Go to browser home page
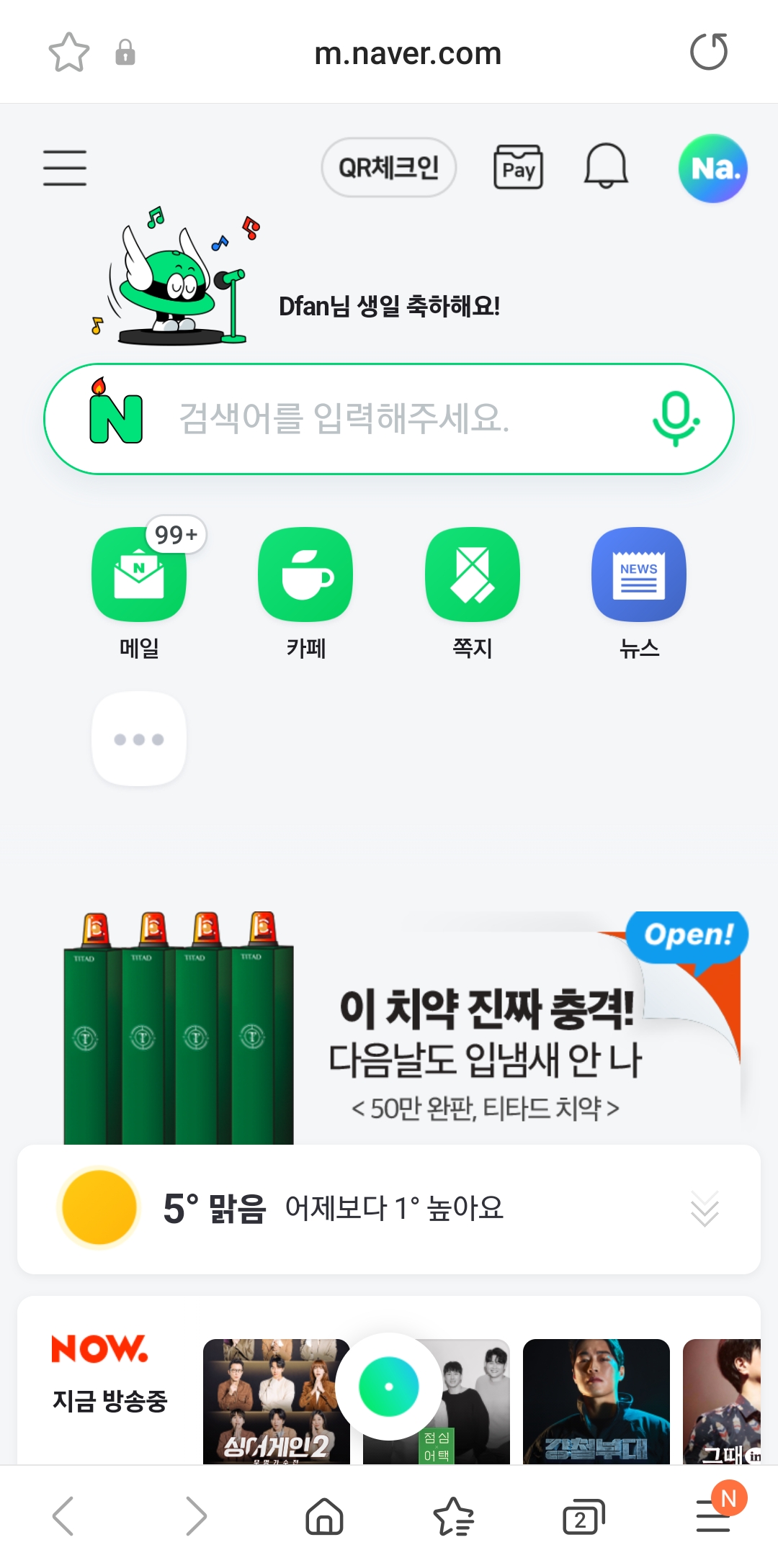The image size is (778, 1568). [x=324, y=1517]
